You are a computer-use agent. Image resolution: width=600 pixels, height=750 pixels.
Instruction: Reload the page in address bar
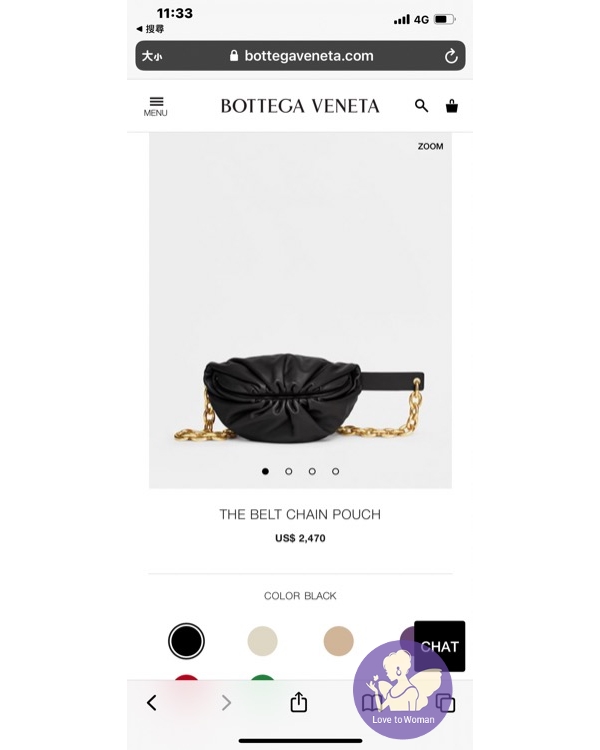(x=451, y=56)
